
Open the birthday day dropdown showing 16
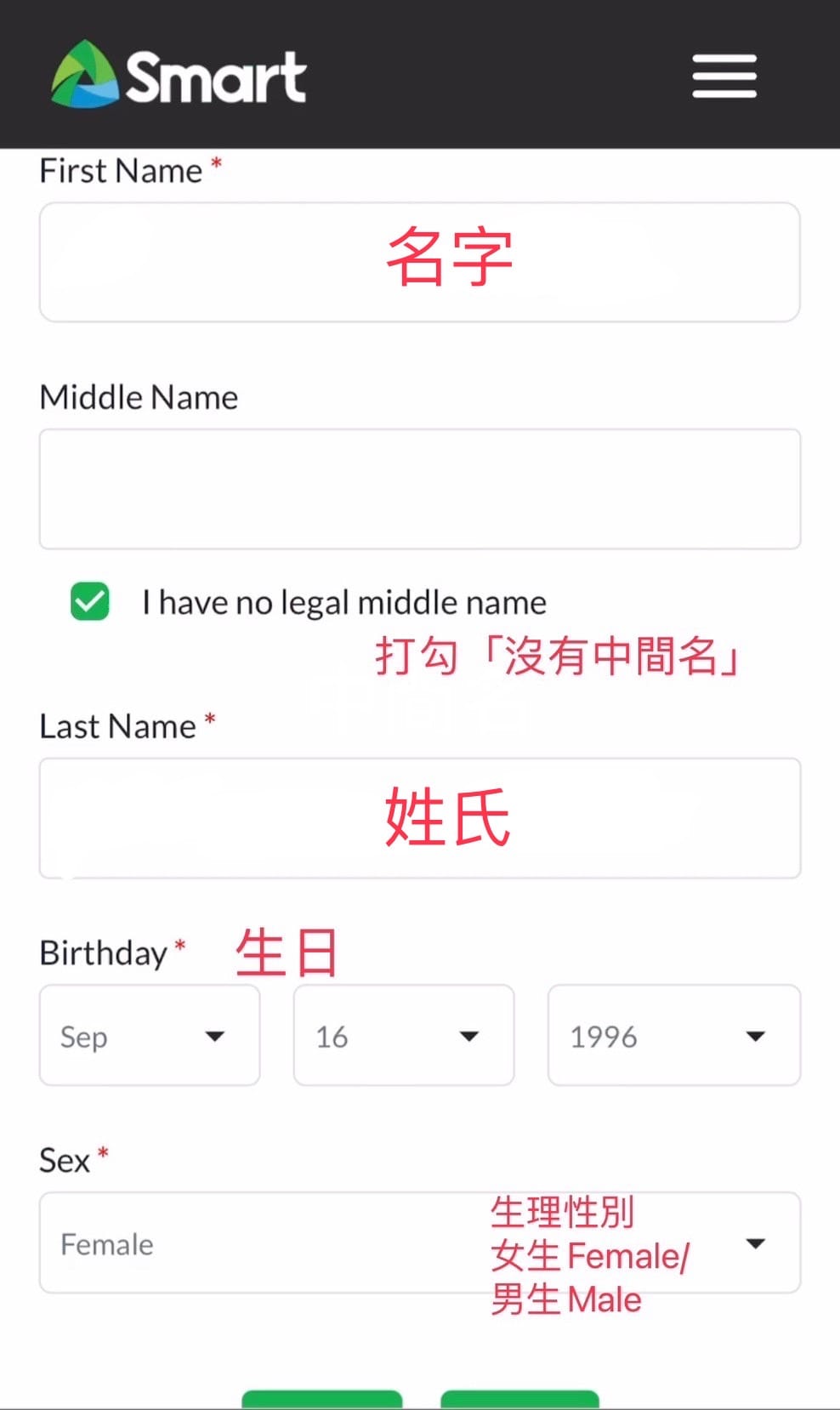point(404,1035)
